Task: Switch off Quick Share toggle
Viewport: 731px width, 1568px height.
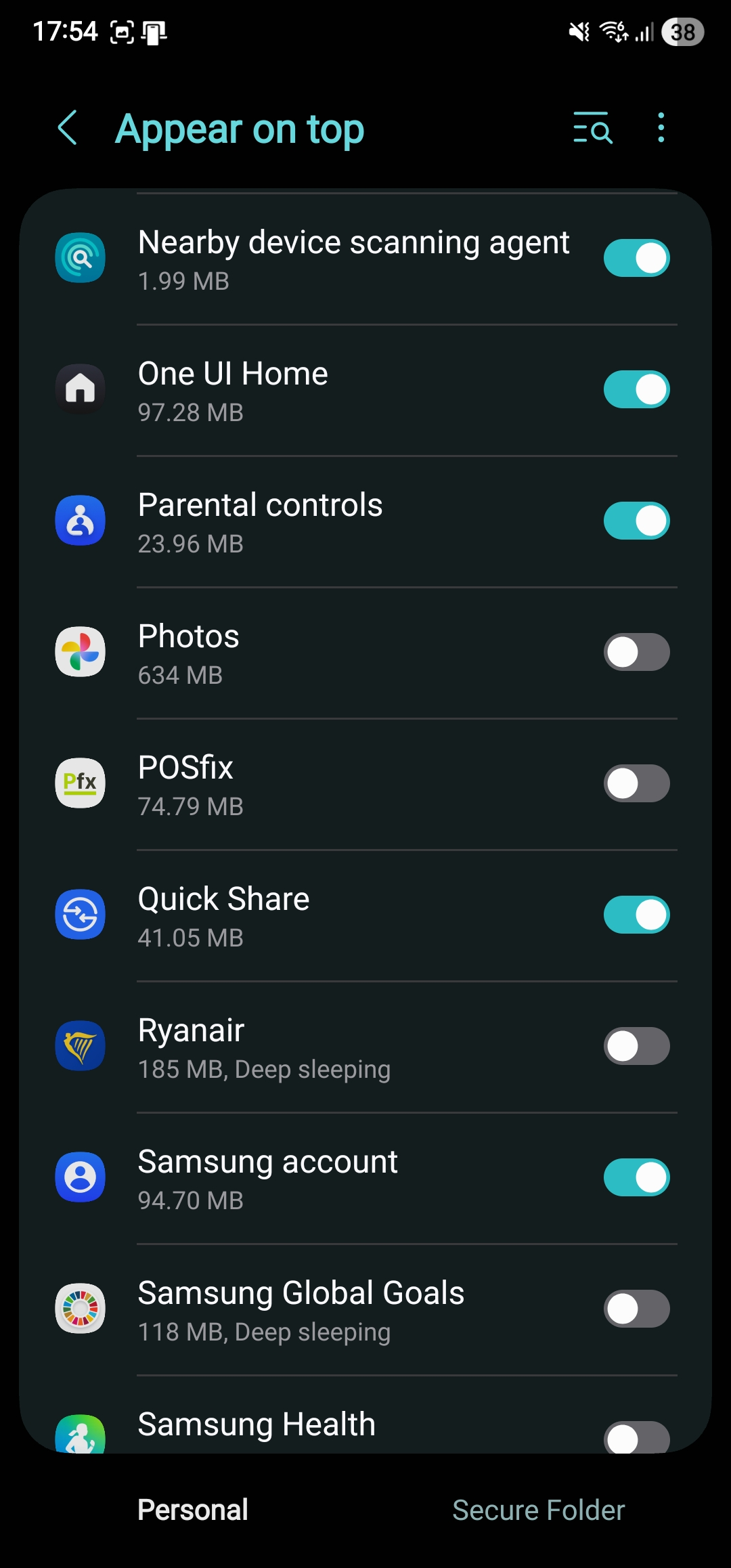Action: (x=636, y=915)
